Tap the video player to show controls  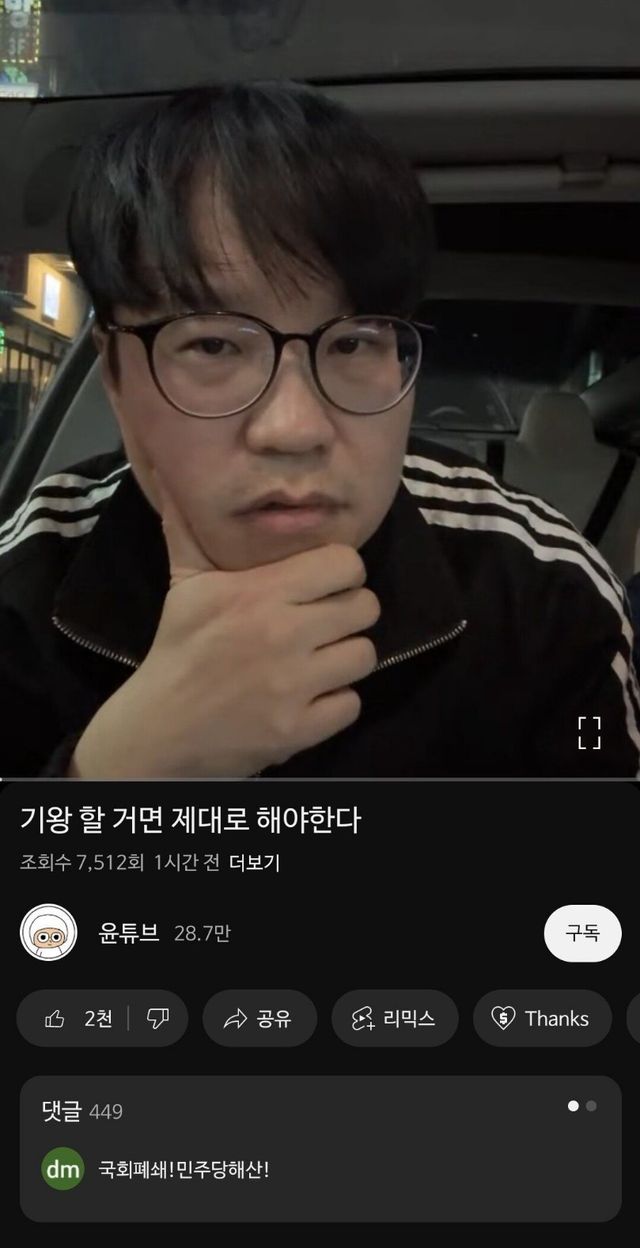[320, 400]
